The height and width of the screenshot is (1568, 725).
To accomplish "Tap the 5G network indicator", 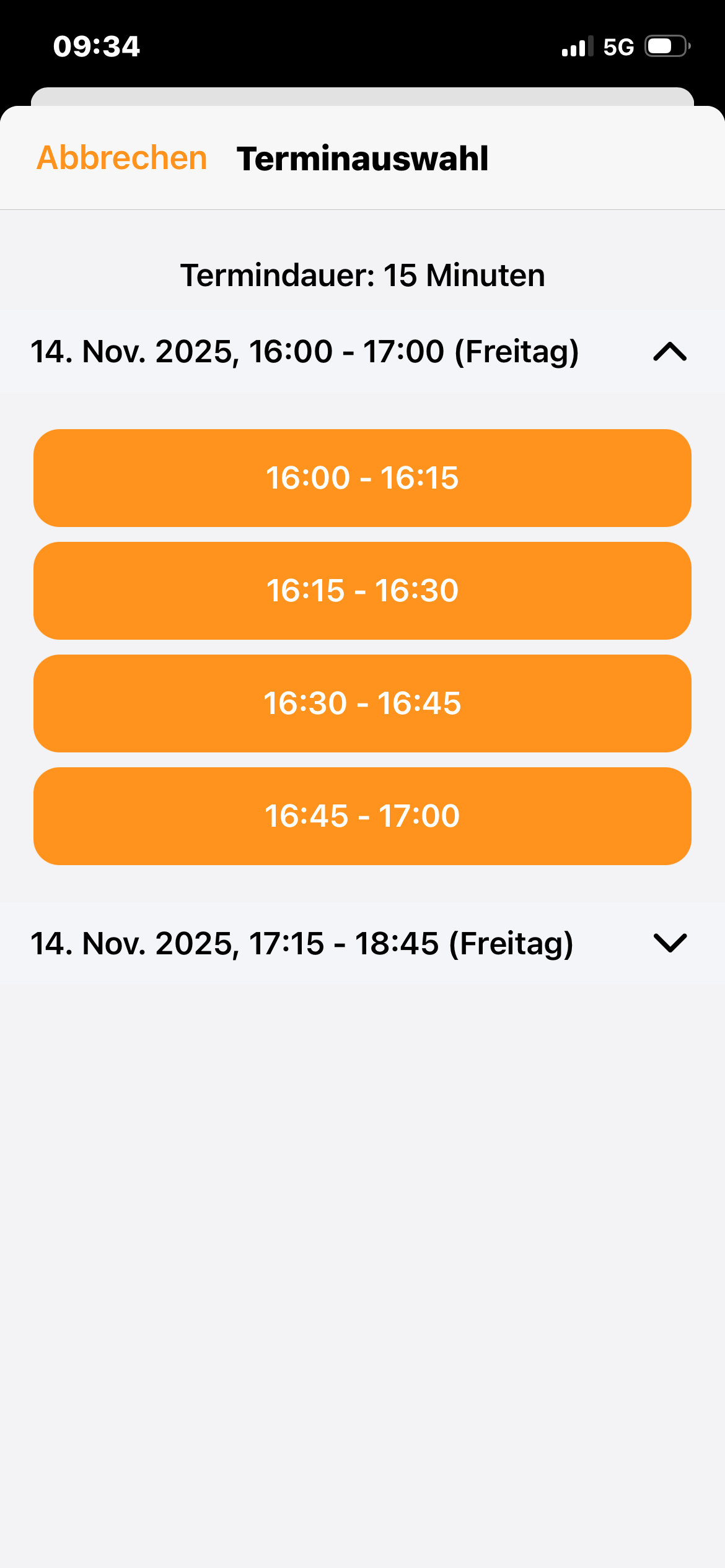I will [x=618, y=46].
